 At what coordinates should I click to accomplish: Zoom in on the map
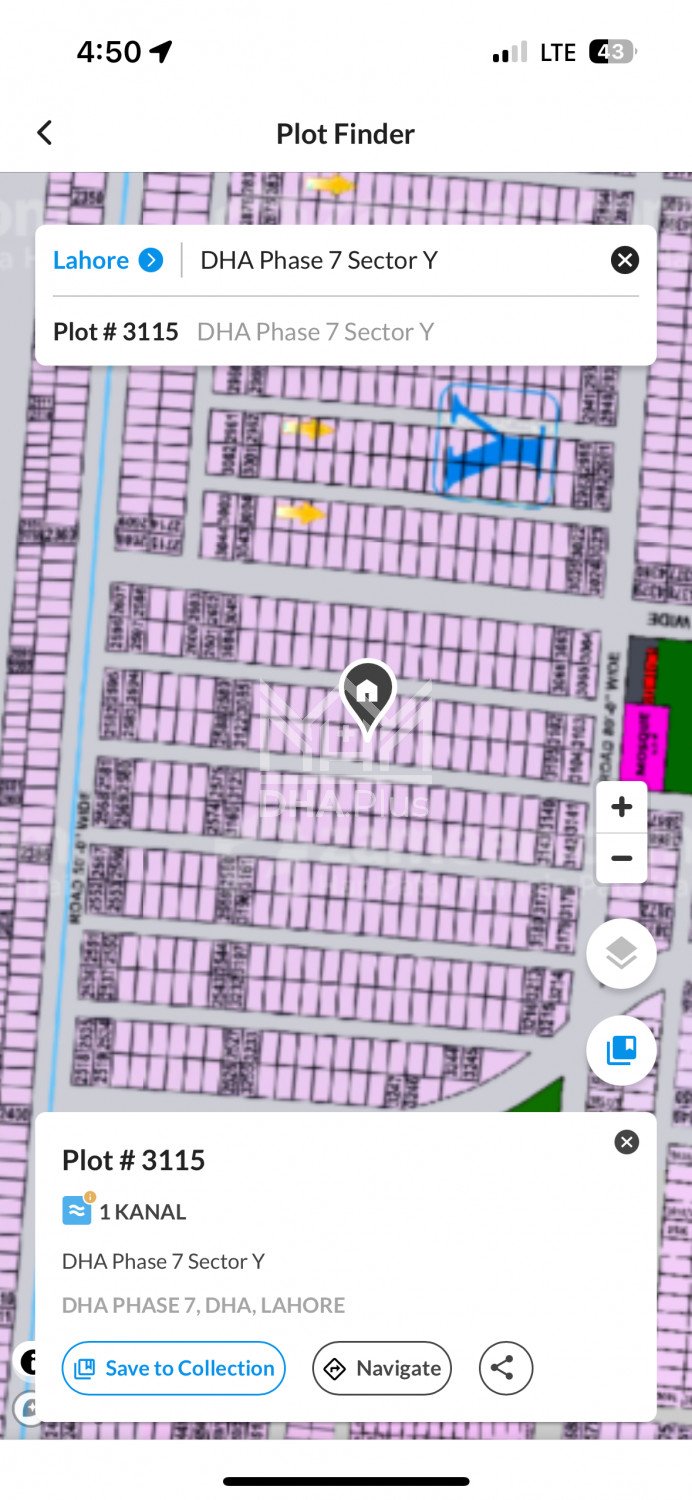(x=621, y=807)
